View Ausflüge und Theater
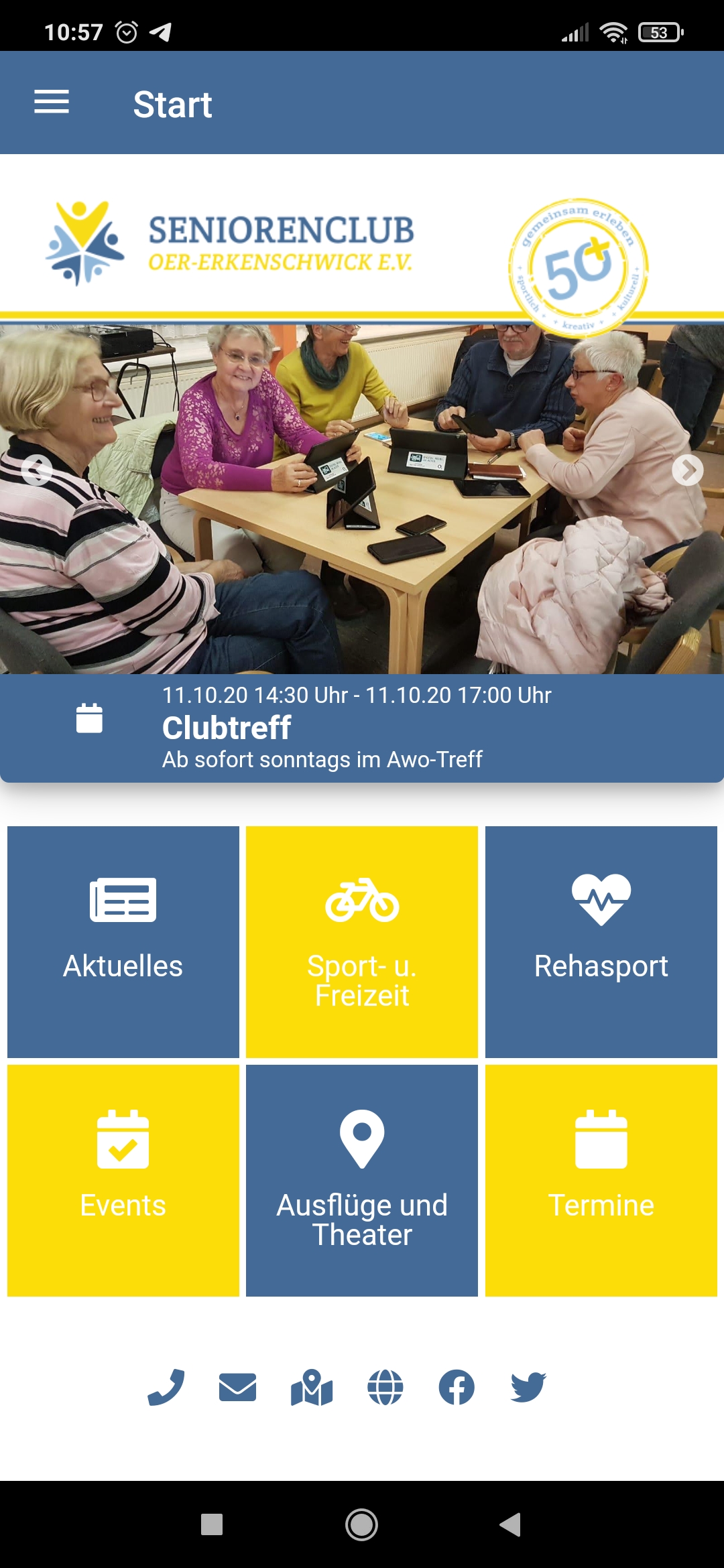This screenshot has height=1568, width=724. click(362, 1180)
